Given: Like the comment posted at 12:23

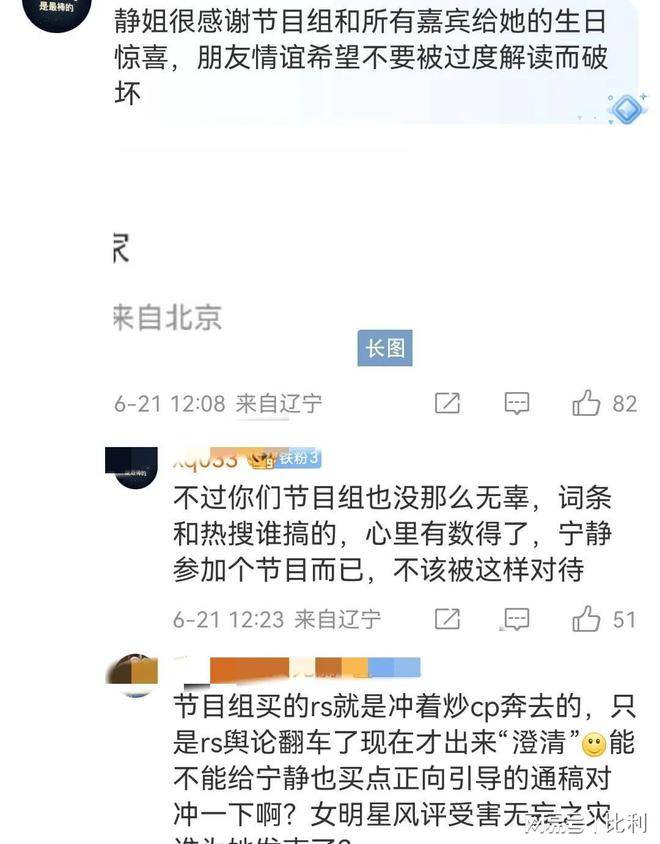Looking at the screenshot, I should [586, 619].
